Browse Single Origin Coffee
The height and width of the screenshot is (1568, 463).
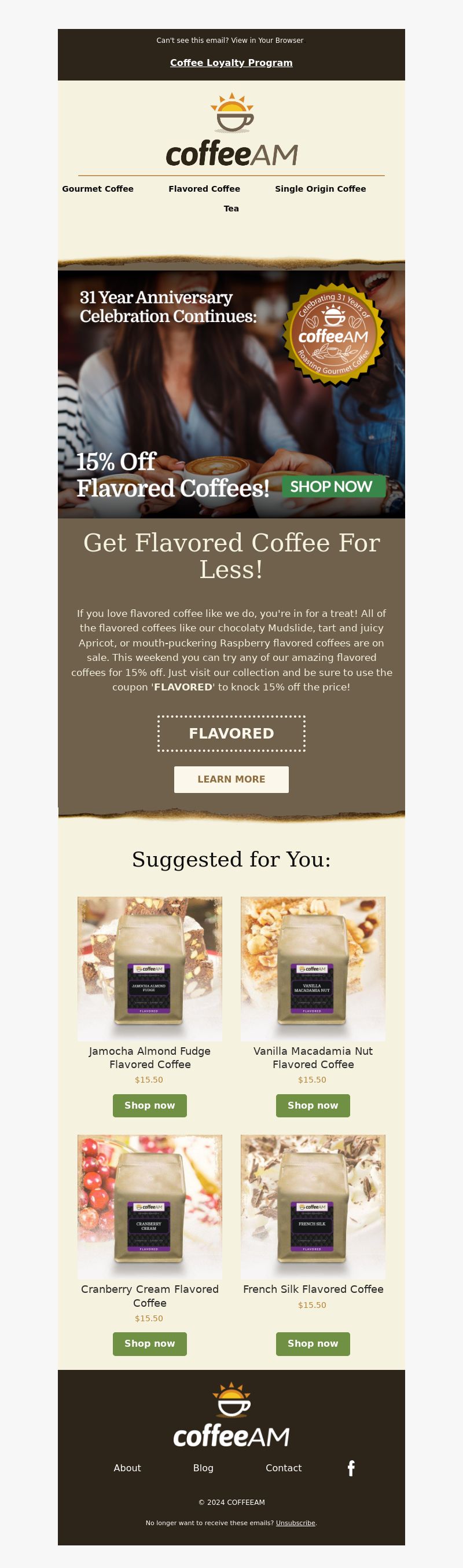point(320,189)
